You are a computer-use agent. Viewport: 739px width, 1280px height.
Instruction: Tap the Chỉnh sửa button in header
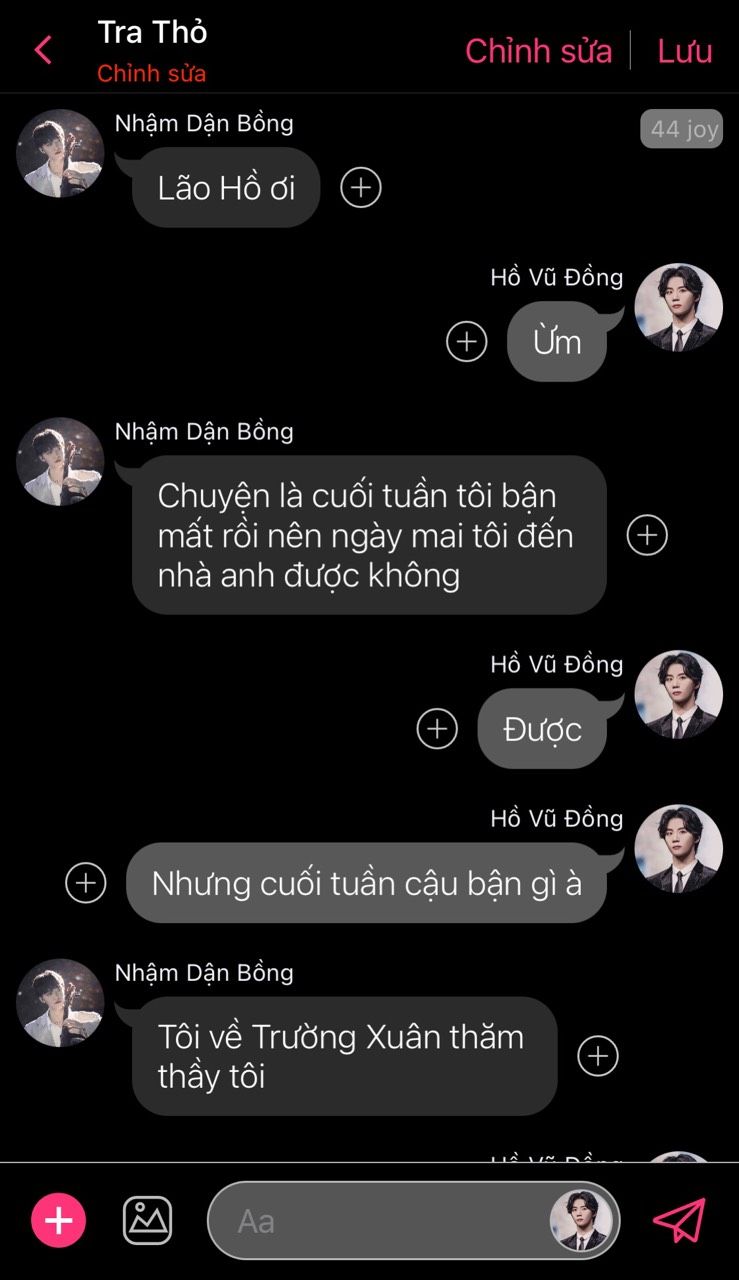[x=538, y=51]
